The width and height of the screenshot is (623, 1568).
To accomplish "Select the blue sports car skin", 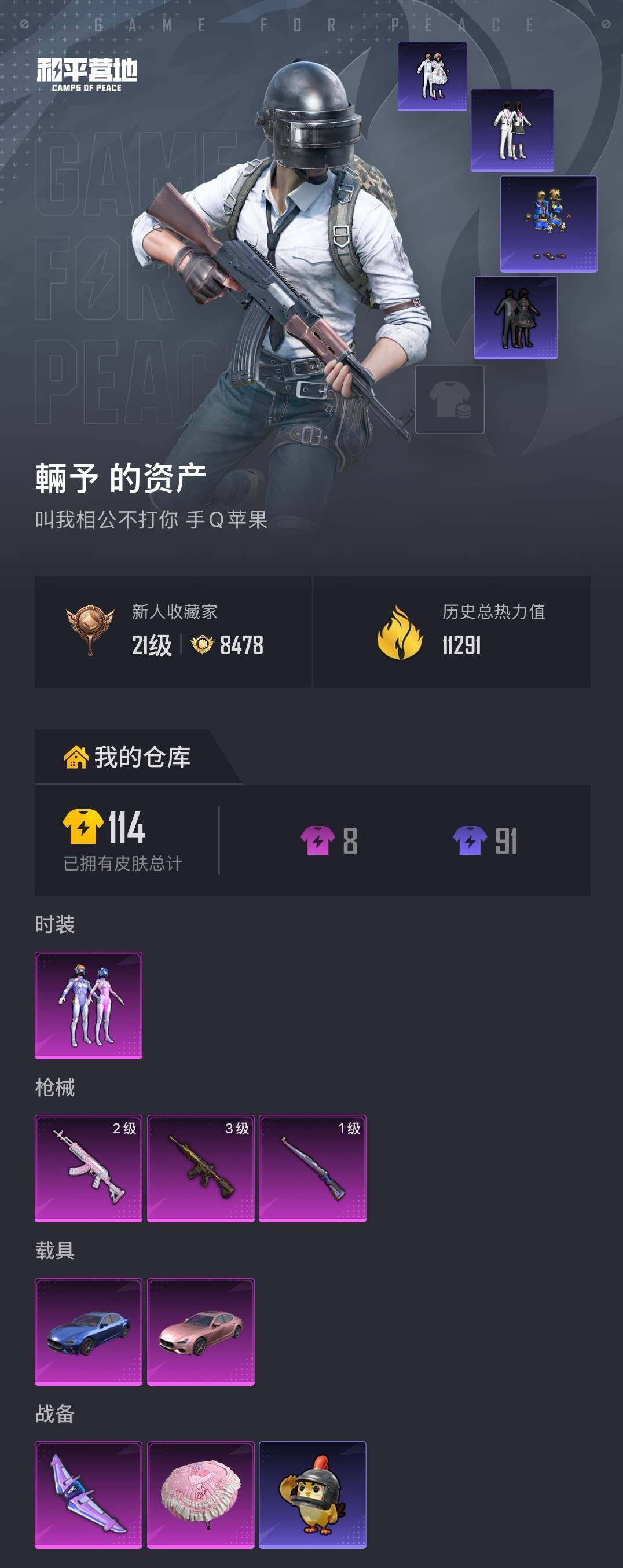I will click(89, 1333).
